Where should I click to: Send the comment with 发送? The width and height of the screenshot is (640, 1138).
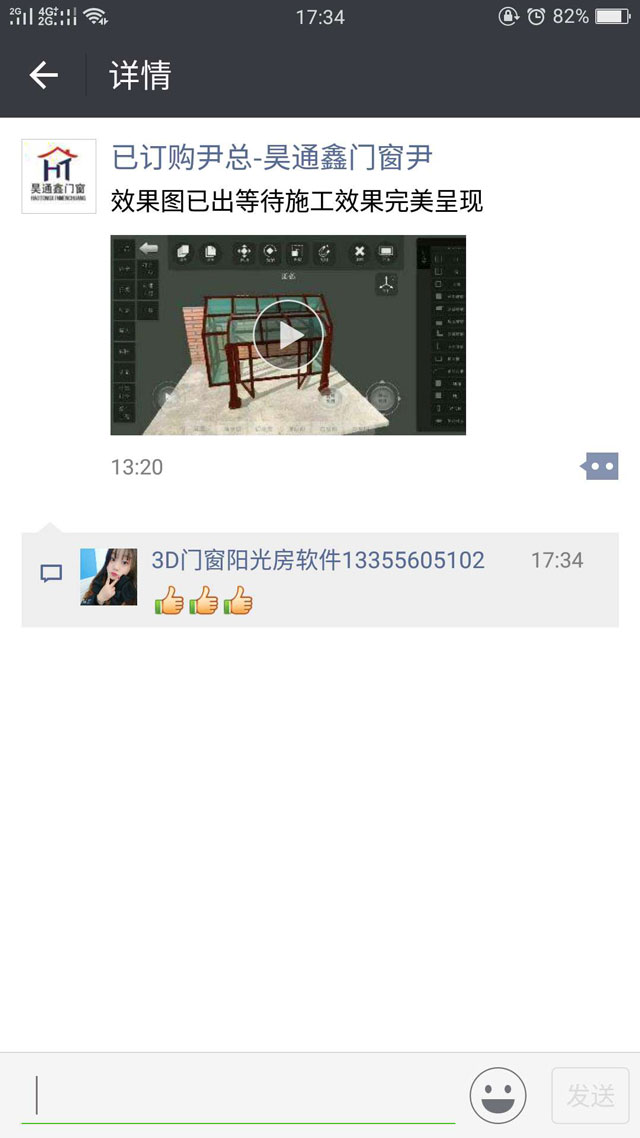click(590, 1096)
